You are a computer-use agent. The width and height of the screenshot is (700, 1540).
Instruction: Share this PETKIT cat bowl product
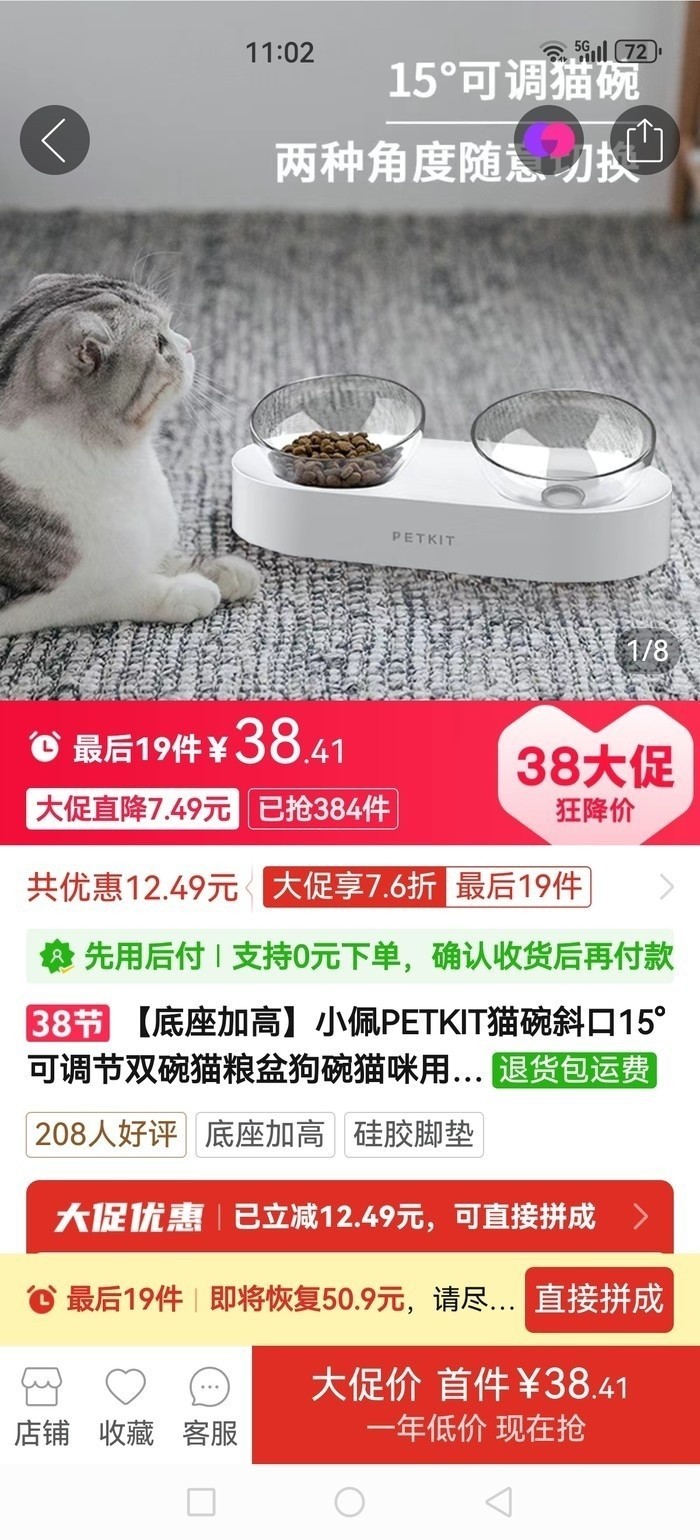coord(645,140)
